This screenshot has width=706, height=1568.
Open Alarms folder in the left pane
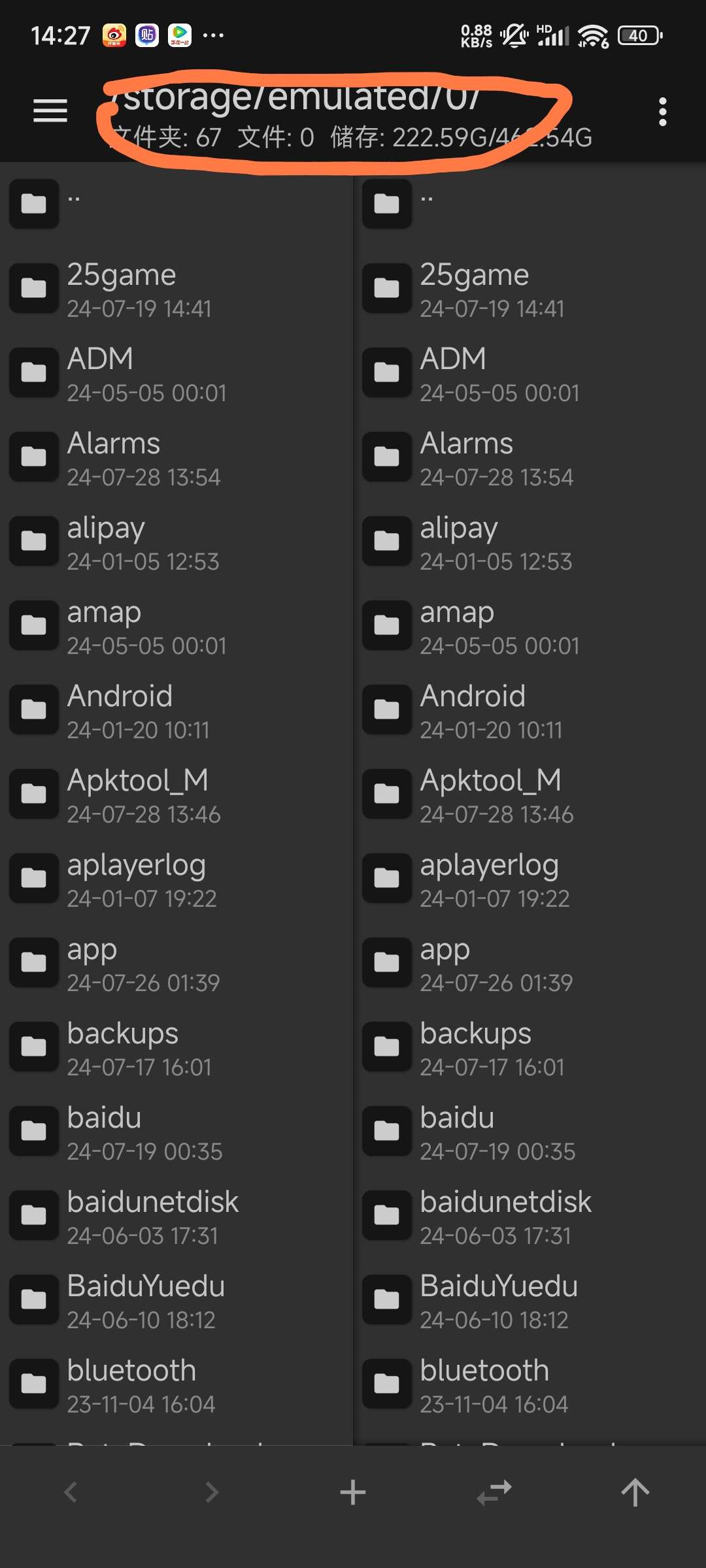114,457
